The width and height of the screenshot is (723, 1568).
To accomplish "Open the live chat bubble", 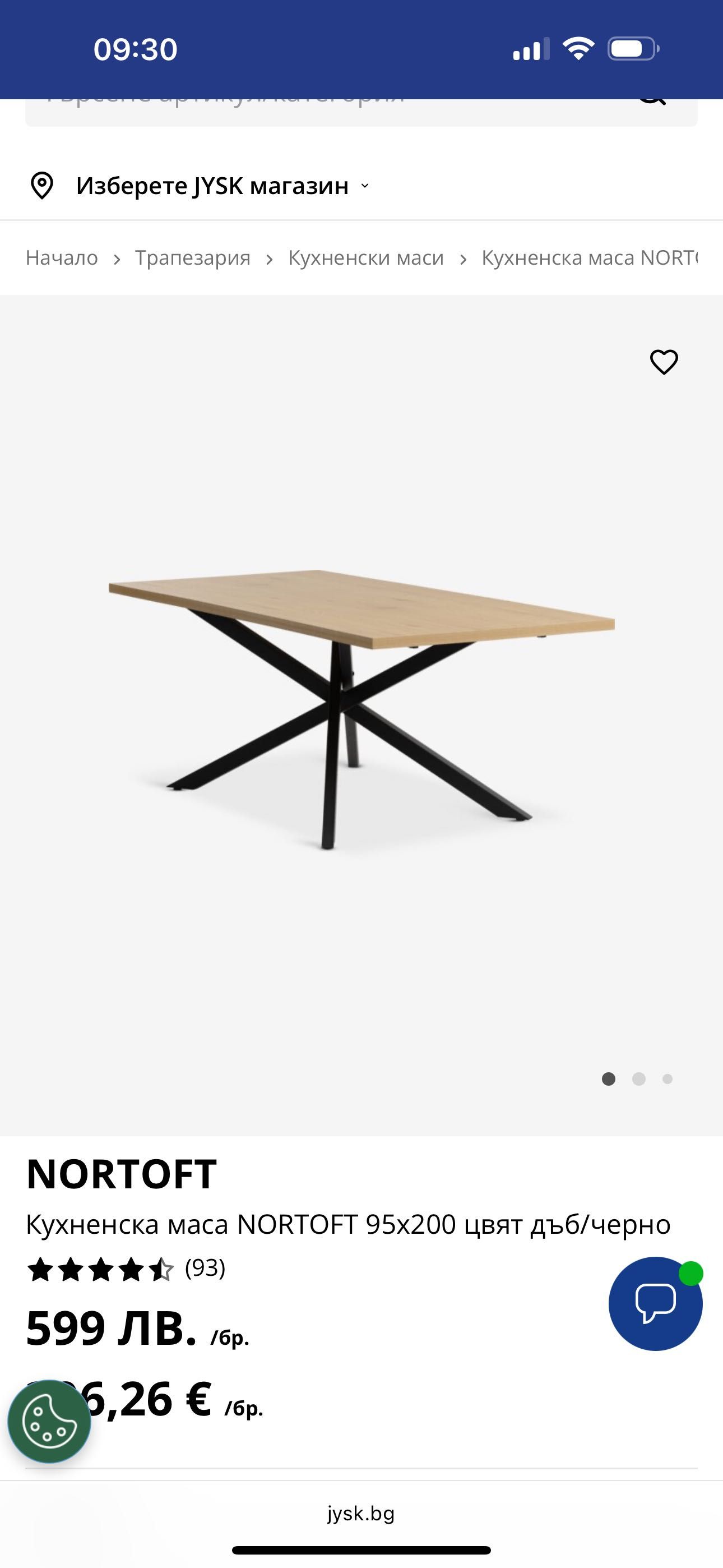I will tap(655, 1303).
